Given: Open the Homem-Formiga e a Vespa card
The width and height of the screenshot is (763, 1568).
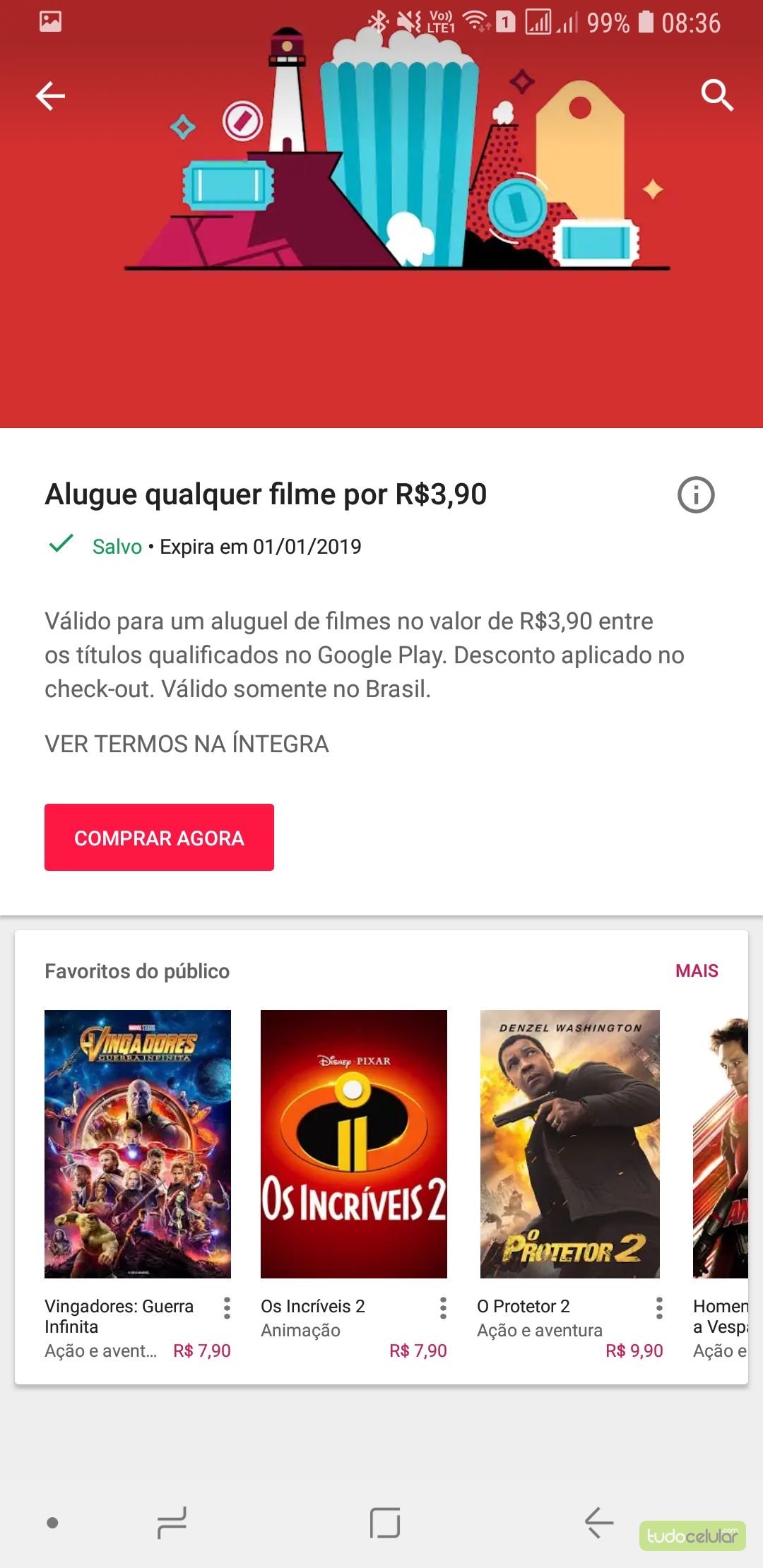Looking at the screenshot, I should (721, 1144).
